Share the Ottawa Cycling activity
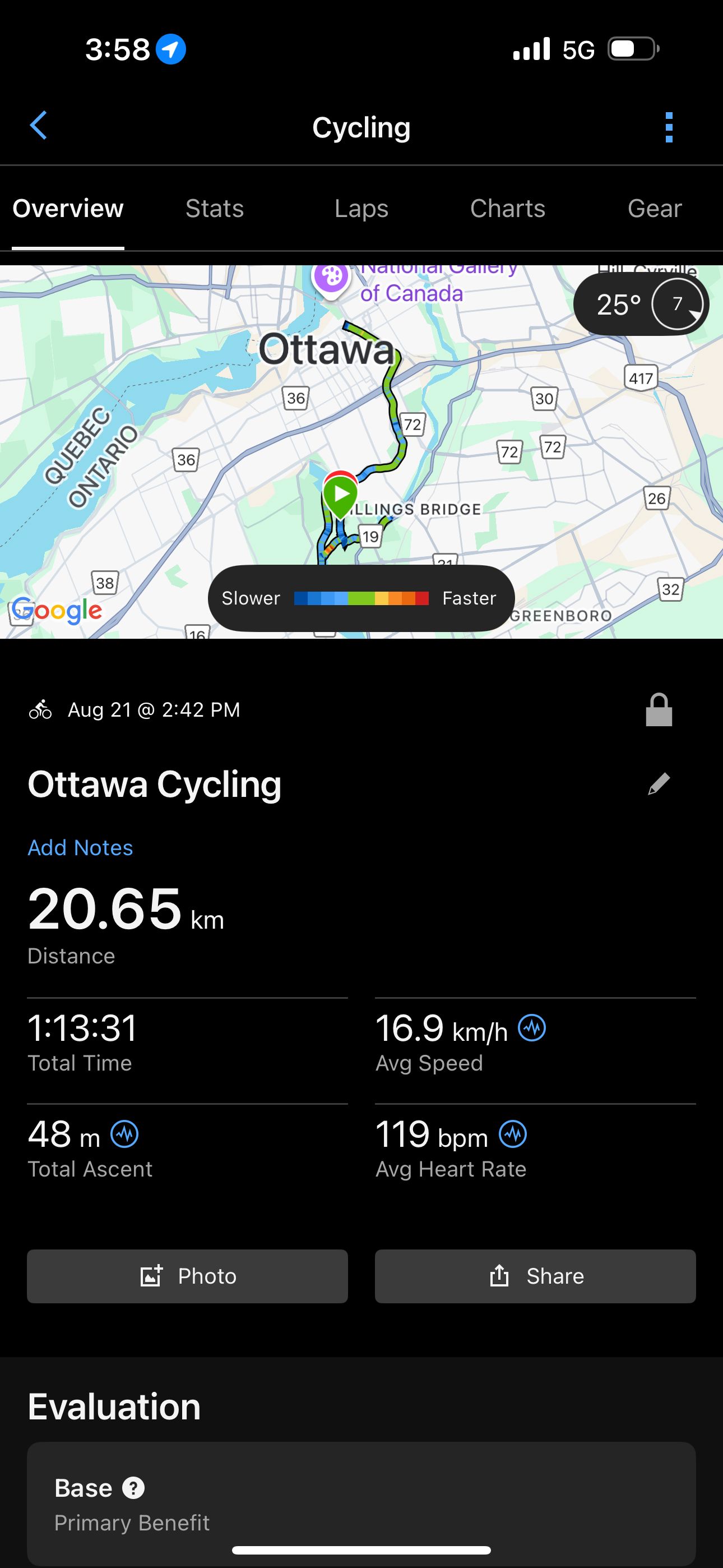Image resolution: width=723 pixels, height=1568 pixels. point(536,1276)
